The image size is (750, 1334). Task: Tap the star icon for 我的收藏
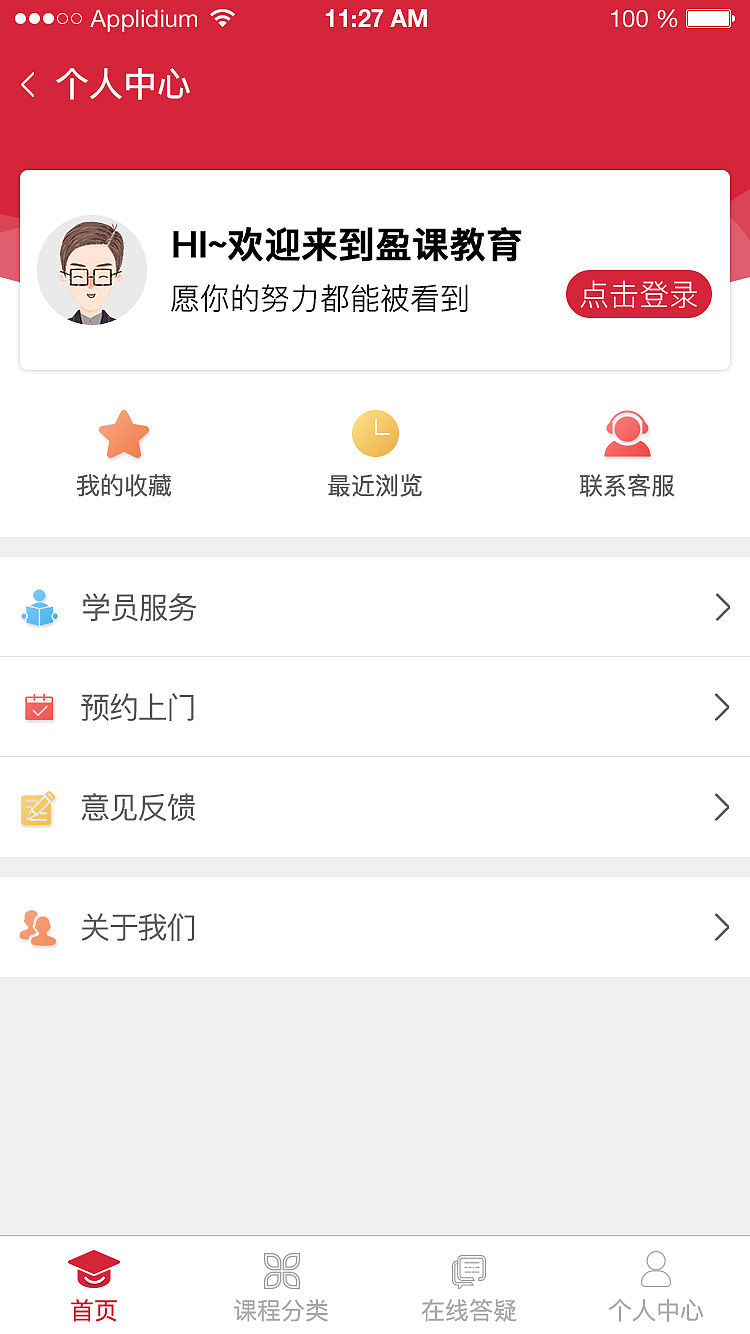[x=123, y=434]
